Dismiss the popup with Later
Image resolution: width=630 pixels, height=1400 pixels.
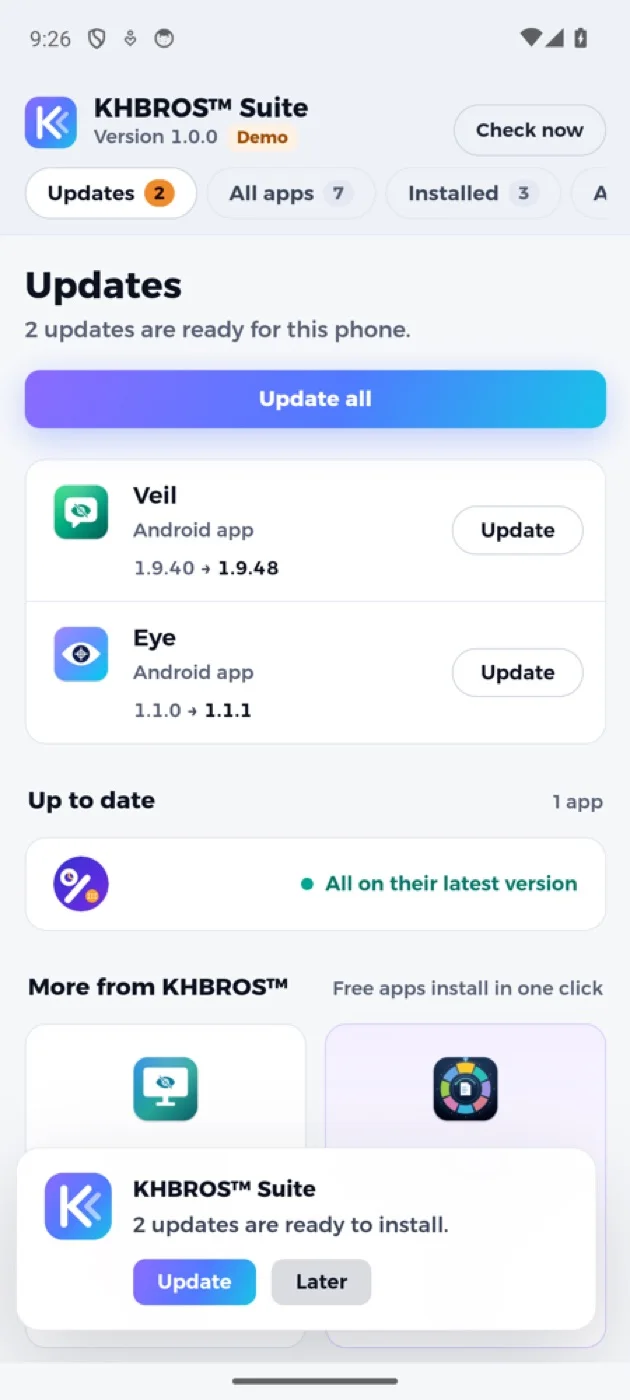(x=321, y=1282)
